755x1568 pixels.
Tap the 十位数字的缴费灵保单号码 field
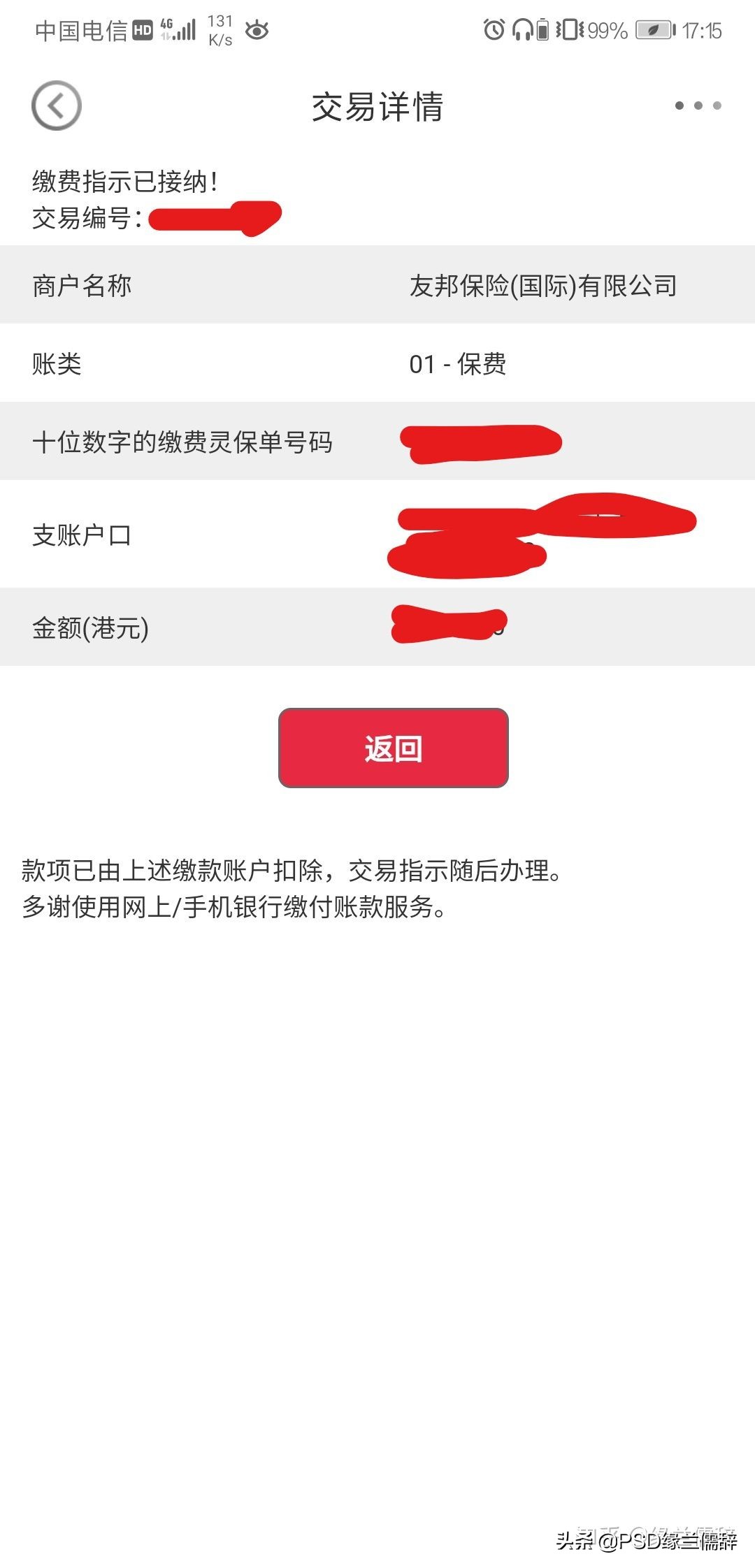coord(377,442)
